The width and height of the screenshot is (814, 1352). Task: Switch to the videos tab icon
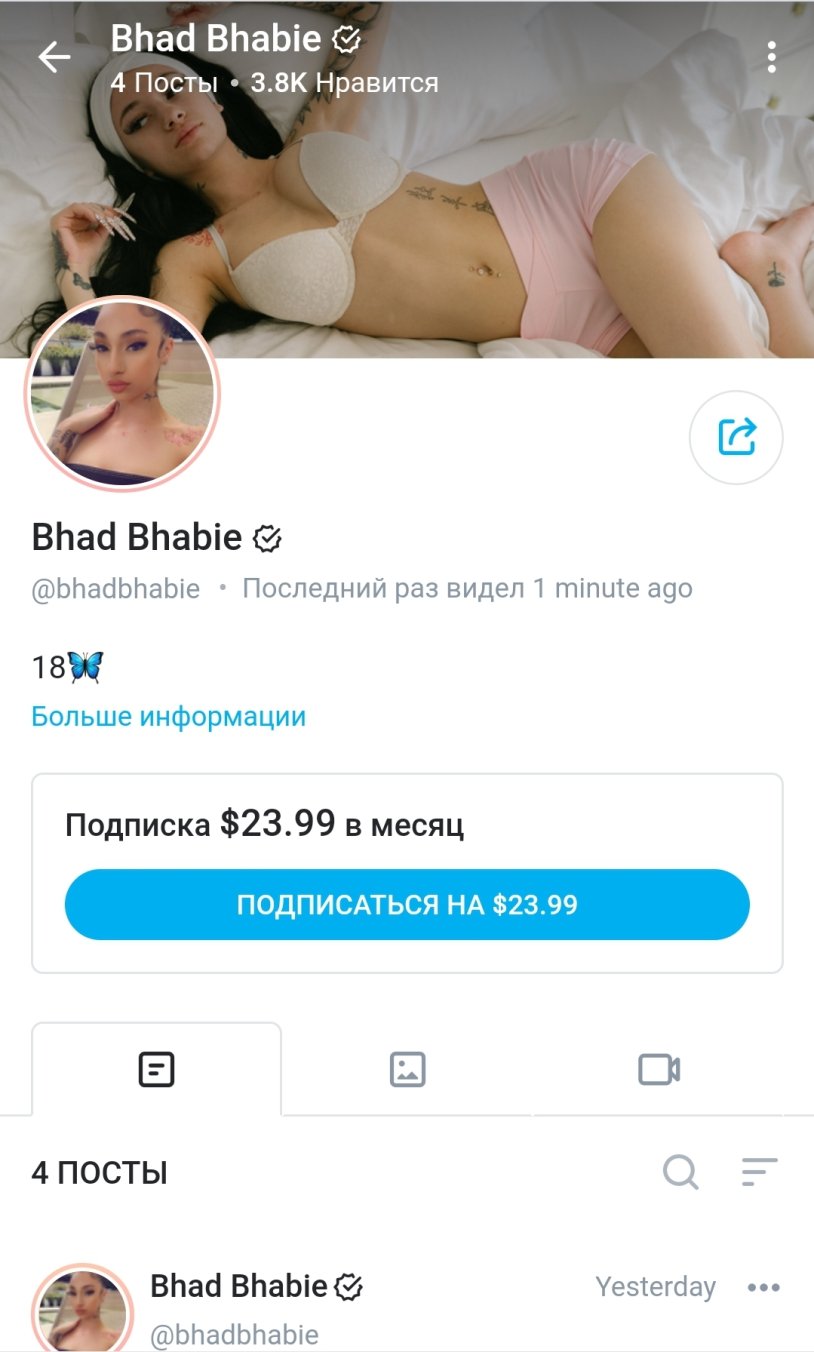tap(657, 1068)
